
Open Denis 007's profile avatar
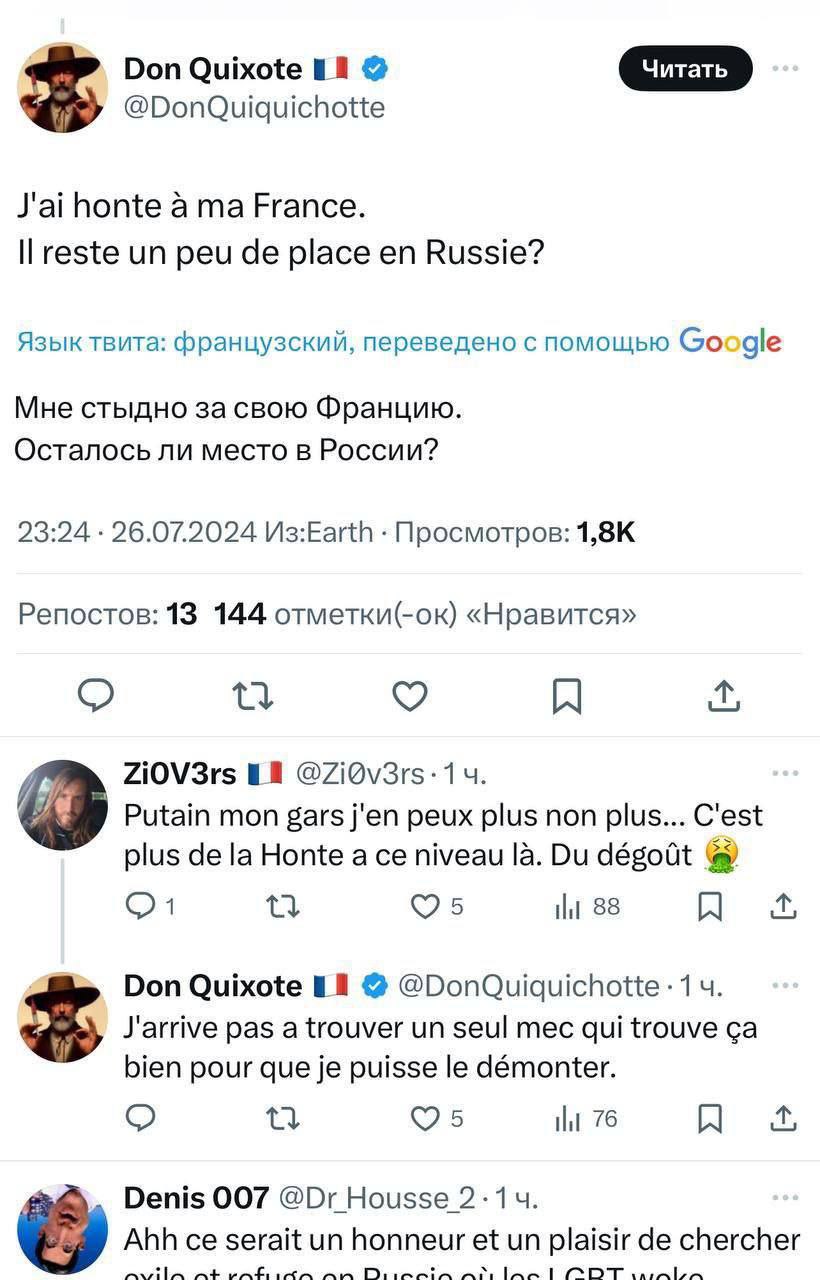pos(62,1228)
